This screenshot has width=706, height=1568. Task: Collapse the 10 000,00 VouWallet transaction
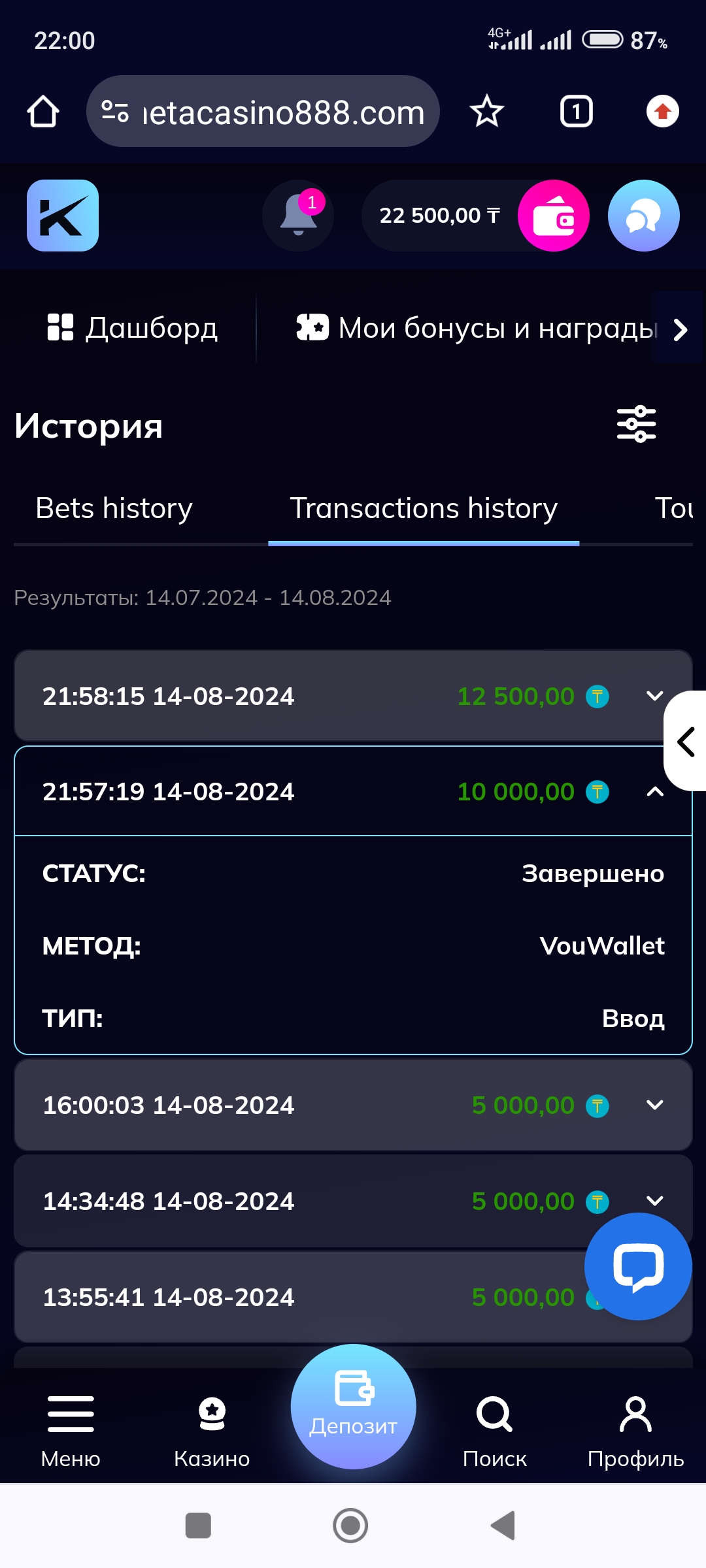pos(654,791)
